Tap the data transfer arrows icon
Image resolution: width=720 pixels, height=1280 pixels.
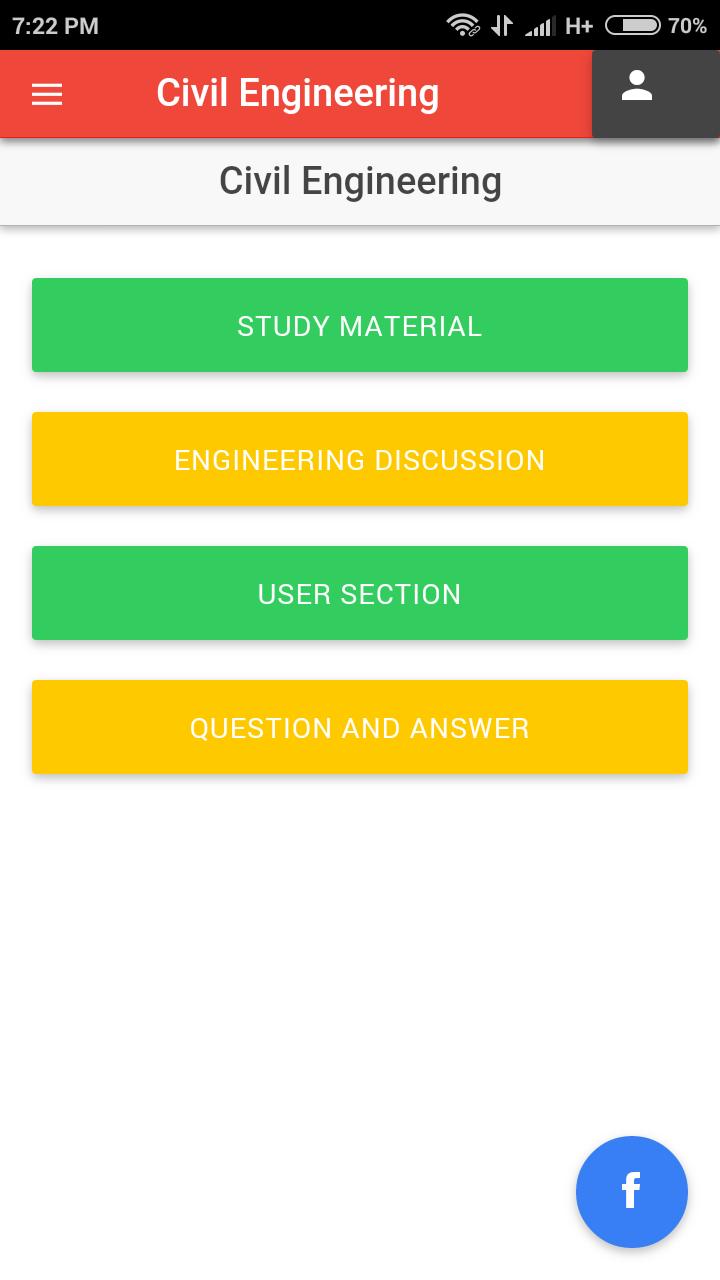coord(503,25)
